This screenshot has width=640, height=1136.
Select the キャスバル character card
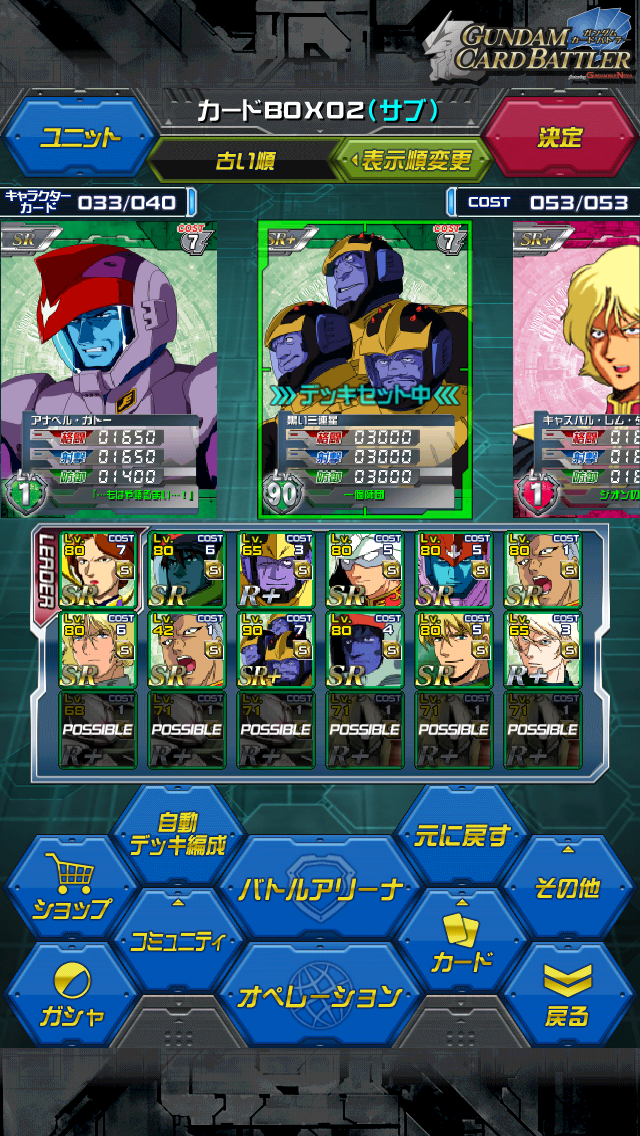pyautogui.click(x=578, y=370)
